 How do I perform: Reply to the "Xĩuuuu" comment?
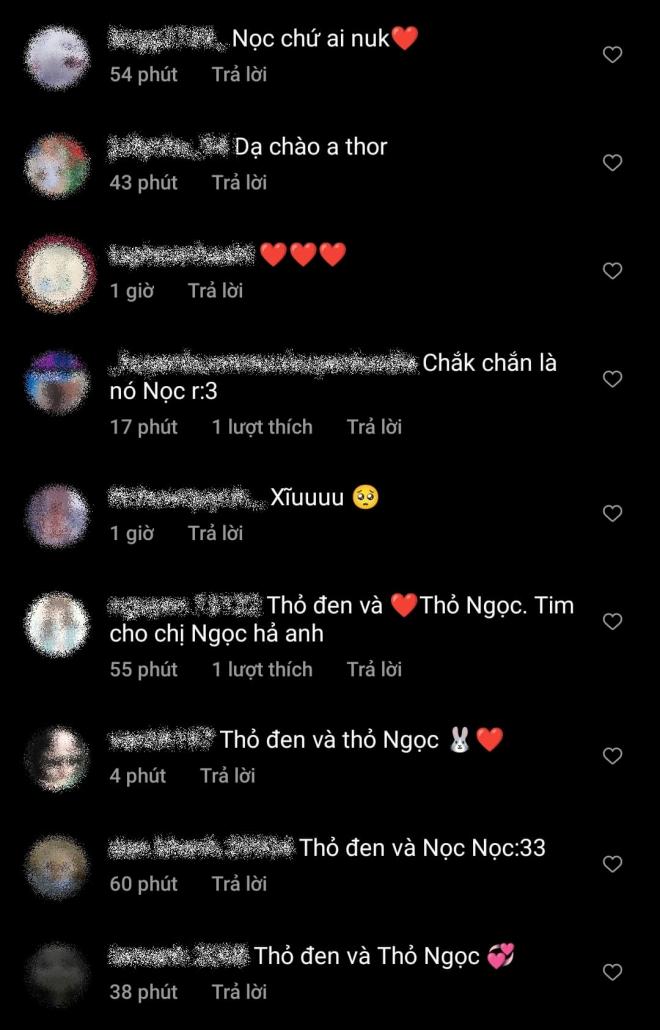[215, 533]
